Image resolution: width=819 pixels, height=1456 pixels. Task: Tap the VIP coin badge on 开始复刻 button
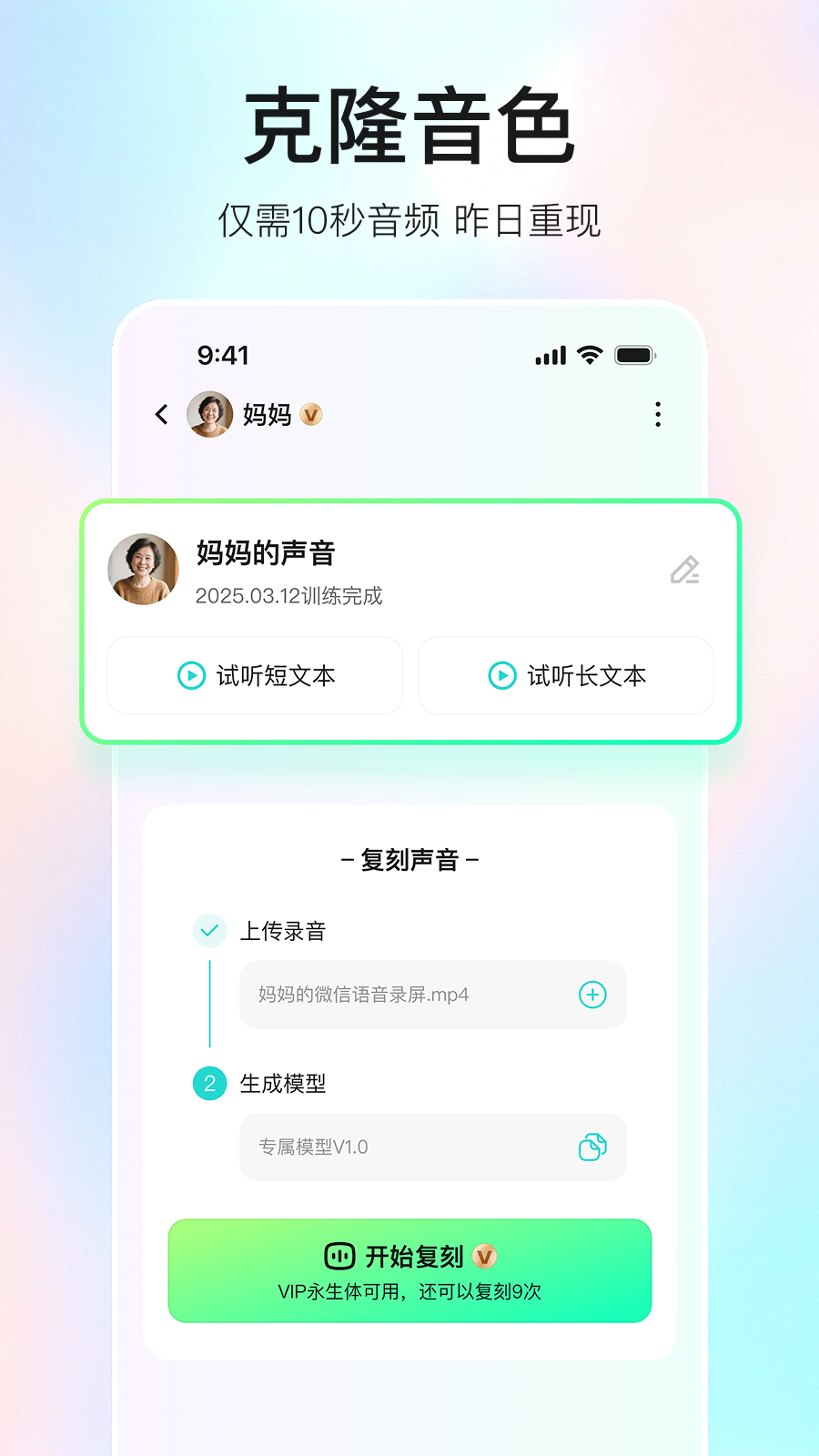485,1255
